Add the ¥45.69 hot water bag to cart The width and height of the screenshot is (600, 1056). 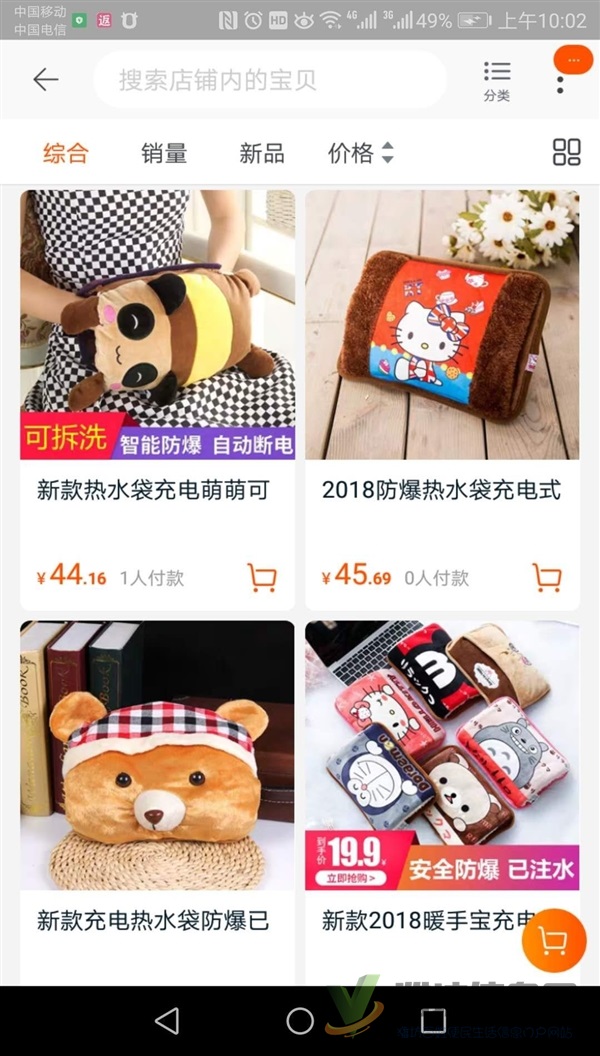(547, 577)
